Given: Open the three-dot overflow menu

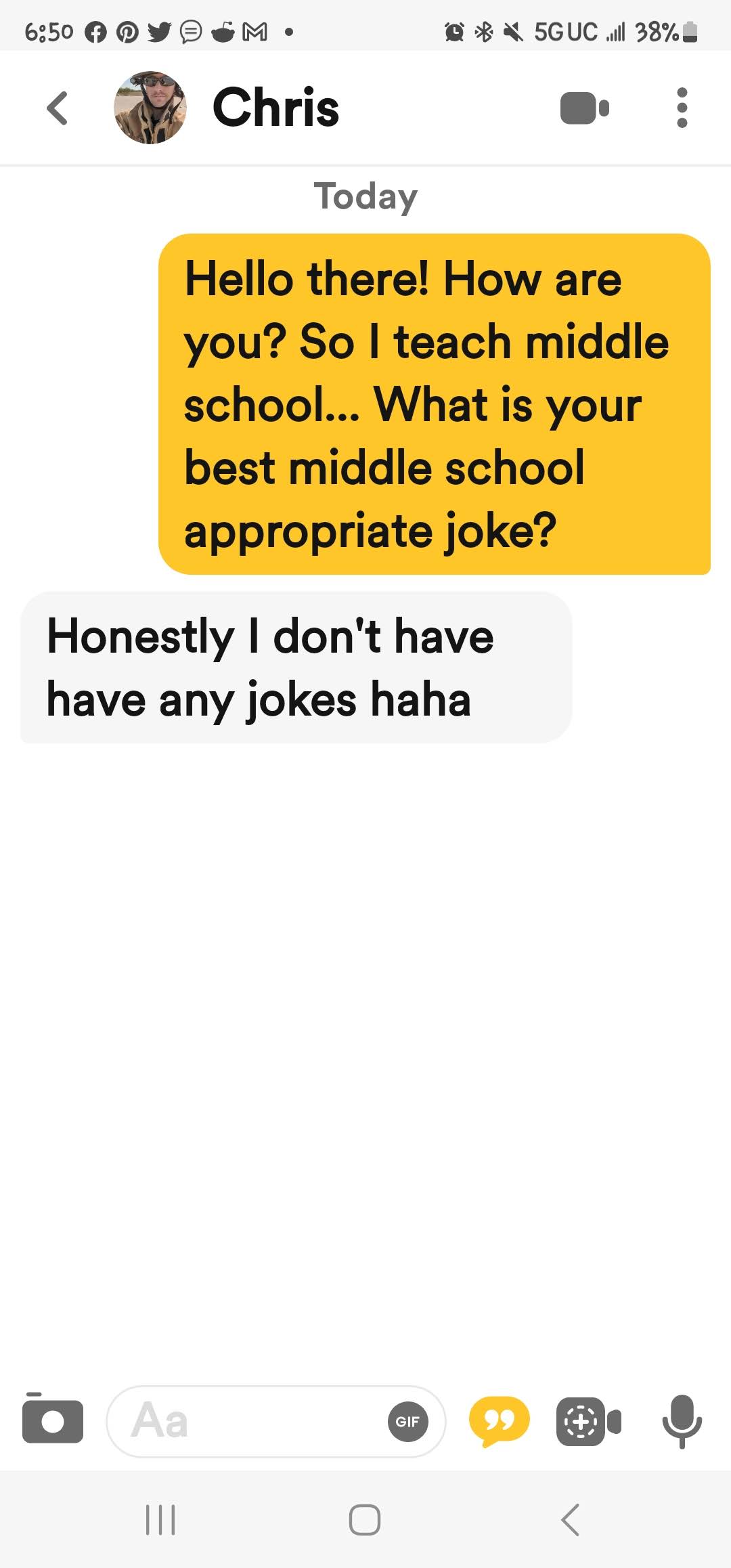Looking at the screenshot, I should tap(682, 108).
